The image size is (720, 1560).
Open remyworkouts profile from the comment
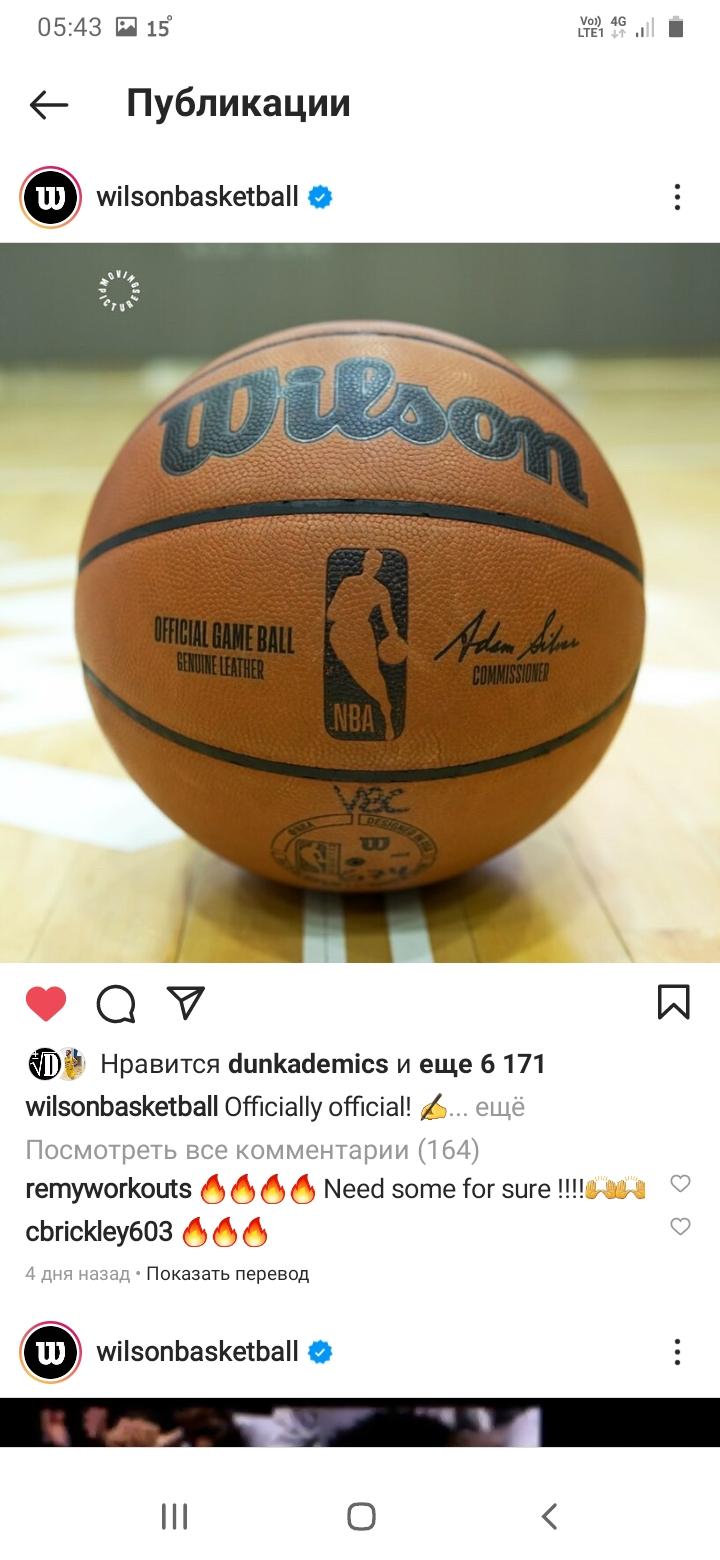108,1189
